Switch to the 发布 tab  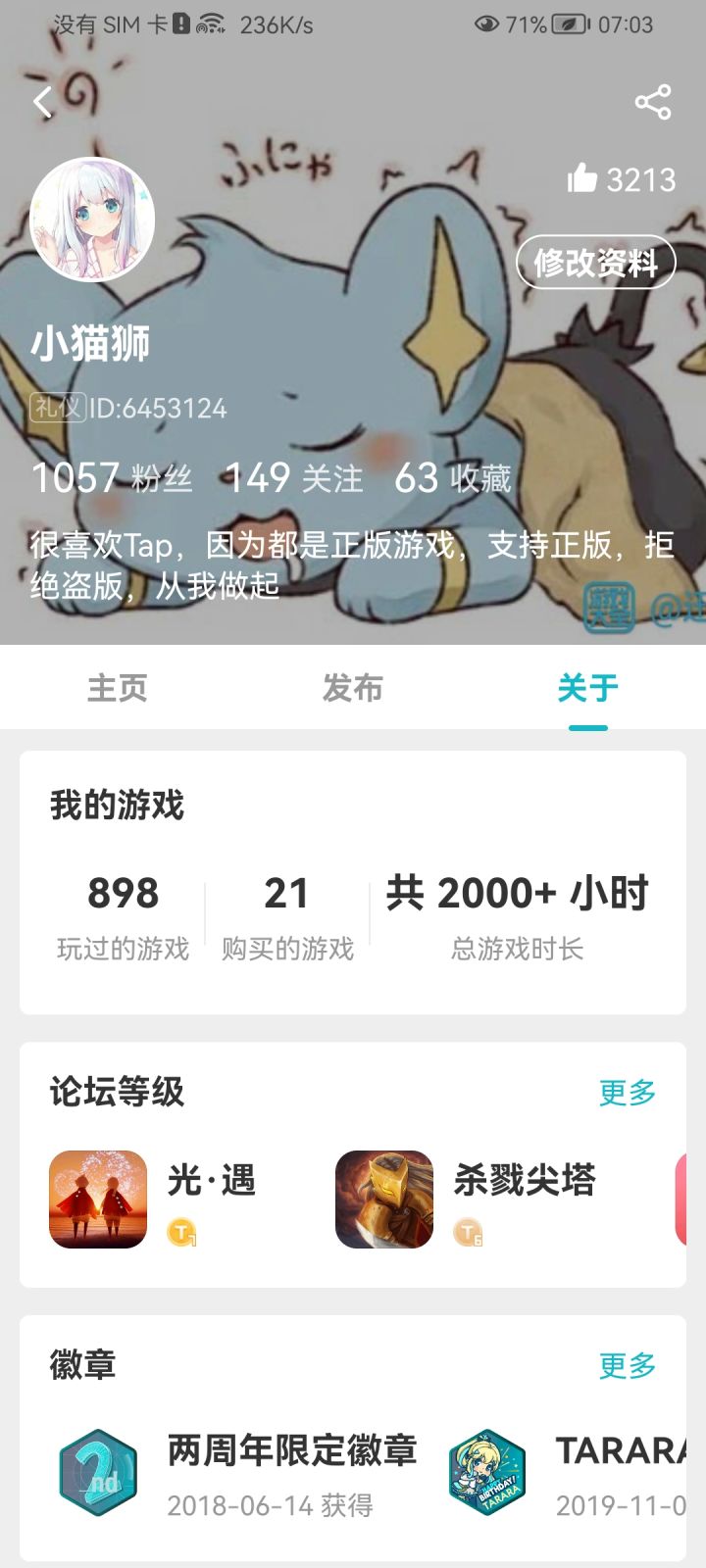pos(354,689)
